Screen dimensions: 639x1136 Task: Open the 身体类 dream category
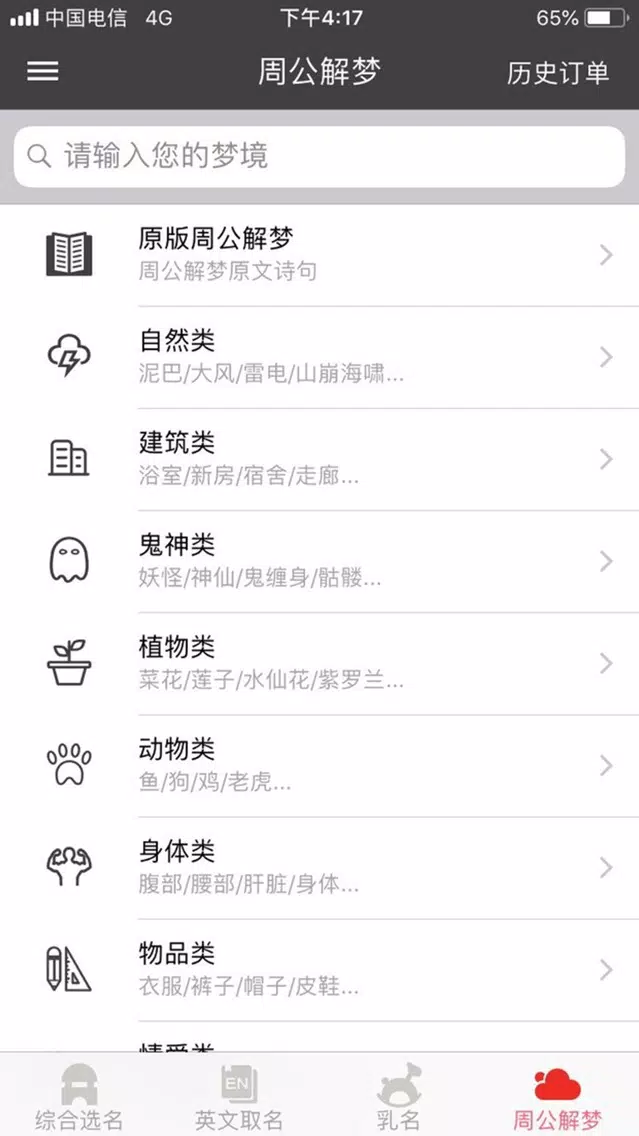point(320,868)
